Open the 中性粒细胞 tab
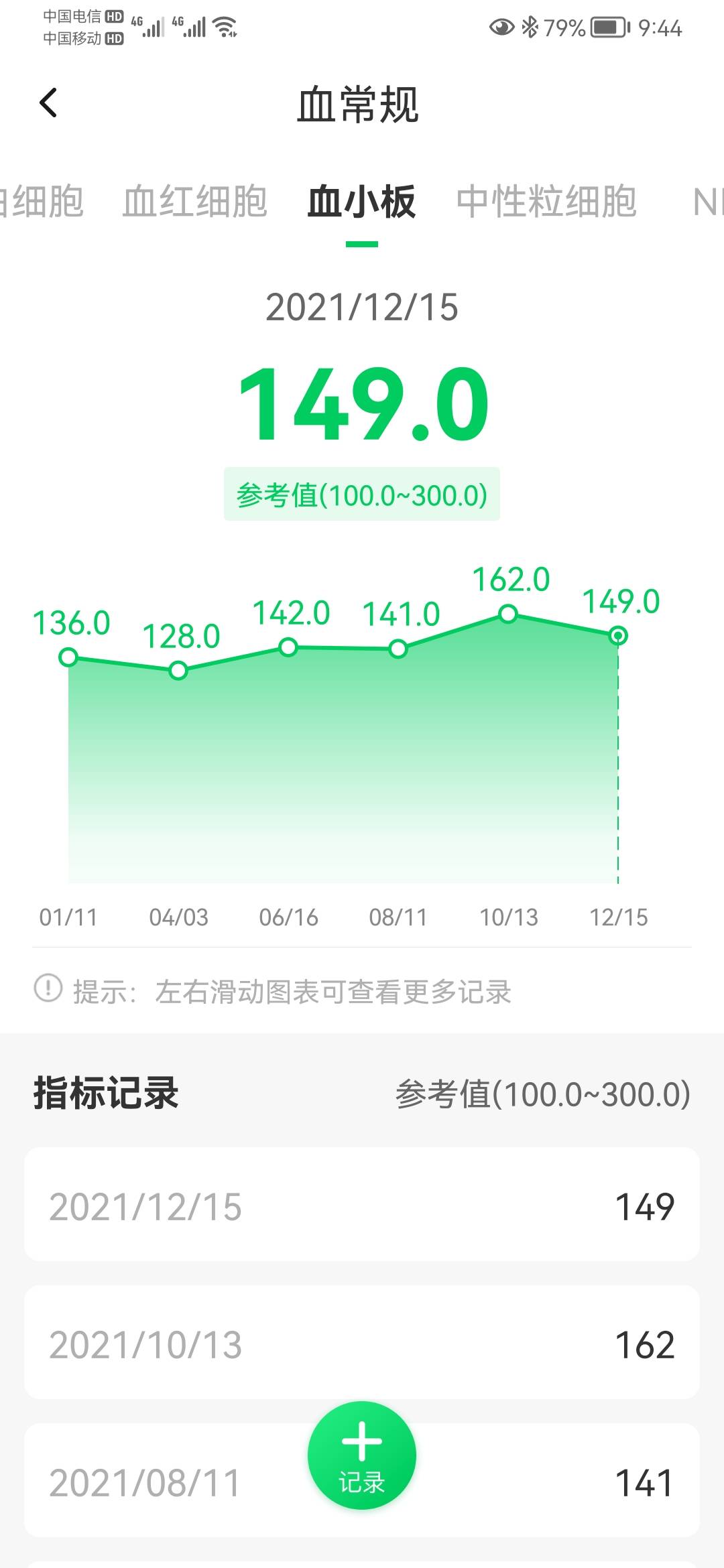The image size is (724, 1568). (546, 202)
